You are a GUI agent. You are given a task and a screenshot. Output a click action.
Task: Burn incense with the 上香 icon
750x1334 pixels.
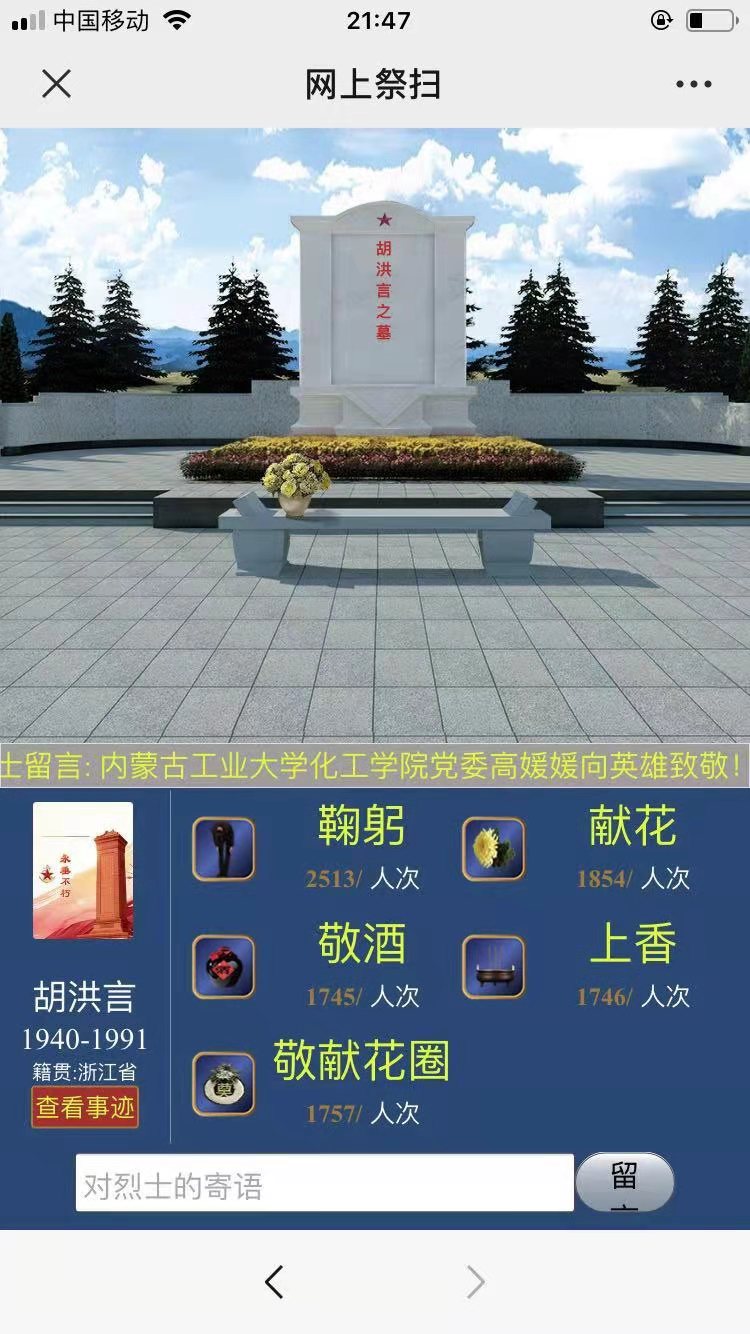(493, 967)
